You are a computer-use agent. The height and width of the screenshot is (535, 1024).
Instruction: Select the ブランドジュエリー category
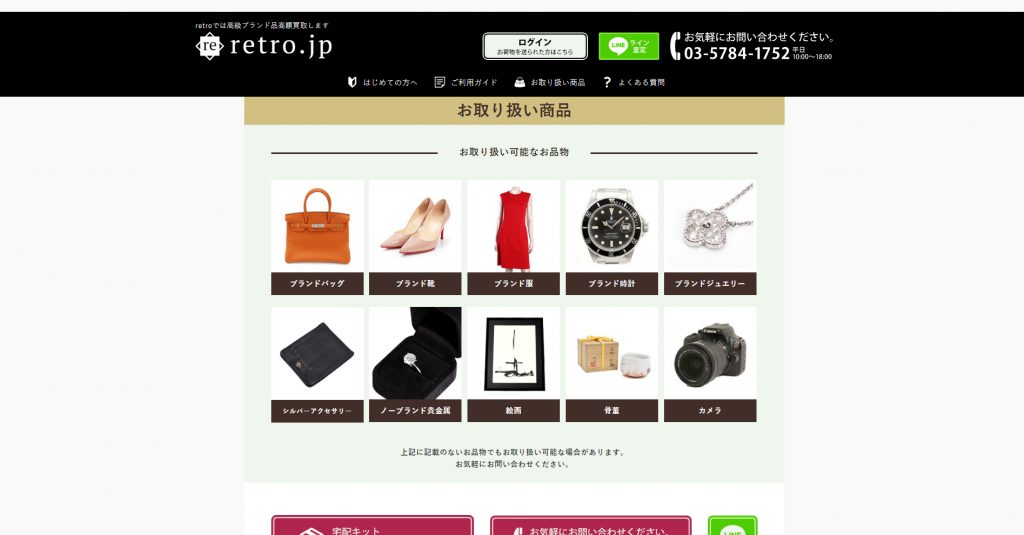[x=710, y=237]
